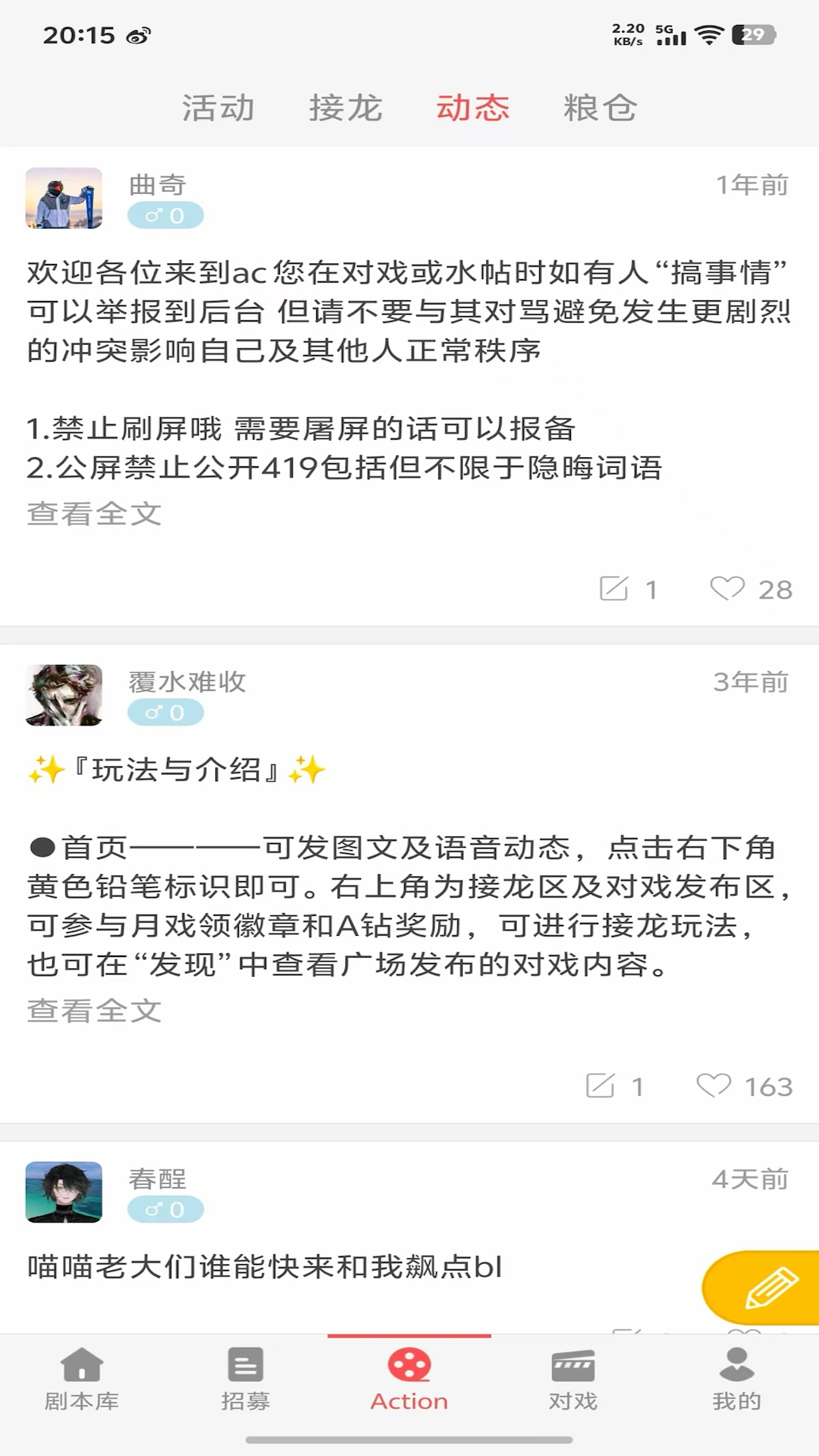Tap the 活动 tab label
Image resolution: width=819 pixels, height=1456 pixels.
217,107
